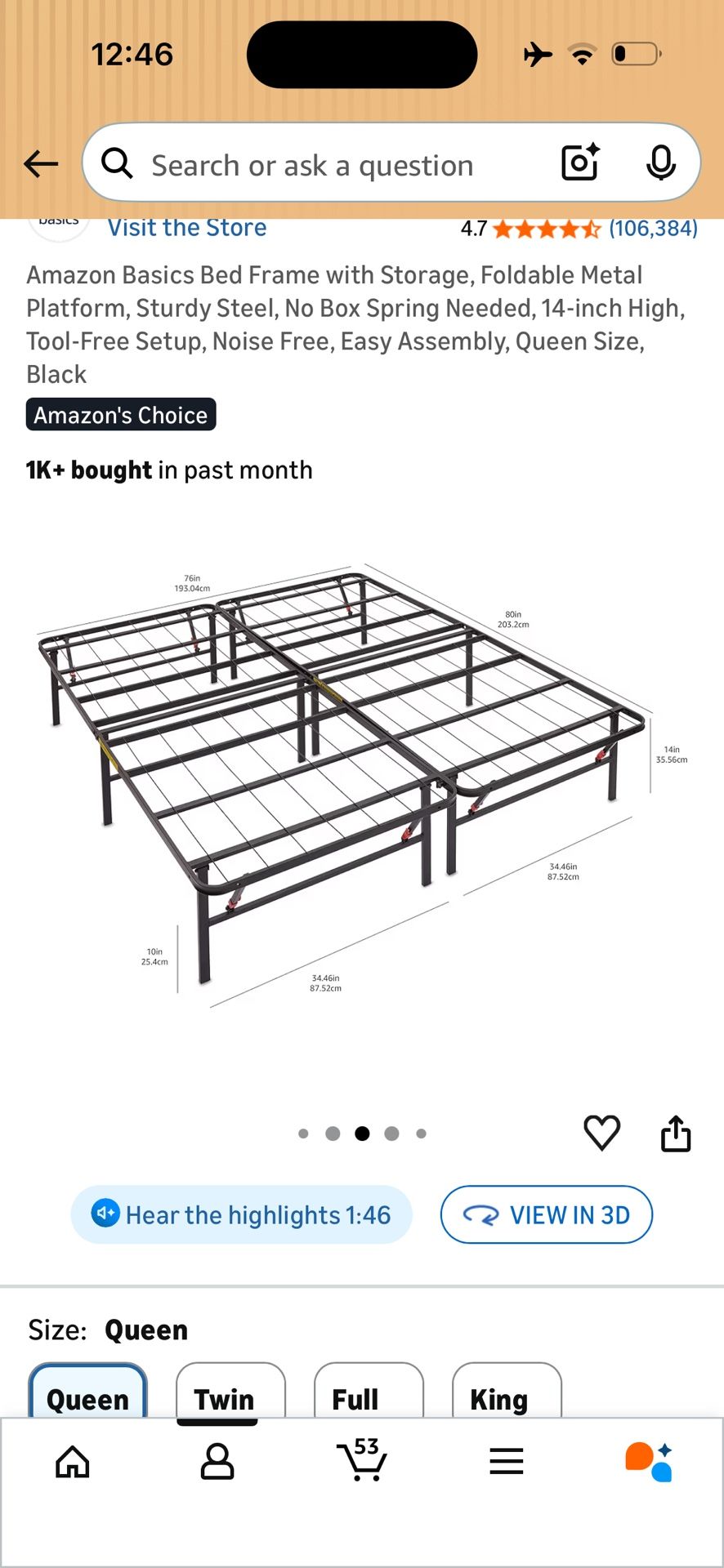Select the Queen size option
The image size is (724, 1568).
click(87, 1394)
